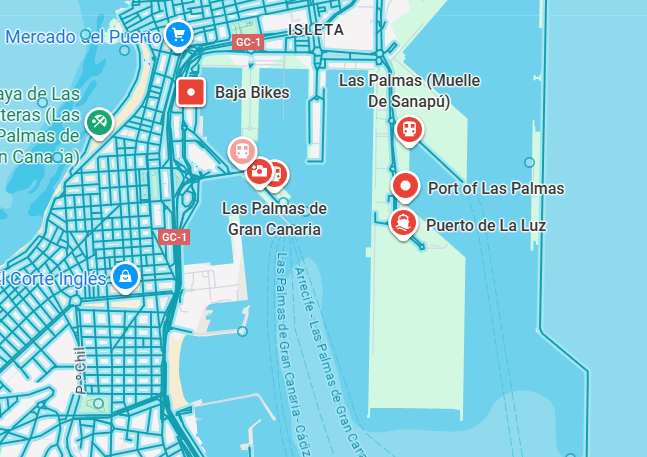Open the camera pin at Las Palmas de Gran Canaria
This screenshot has width=647, height=457.
point(259,172)
